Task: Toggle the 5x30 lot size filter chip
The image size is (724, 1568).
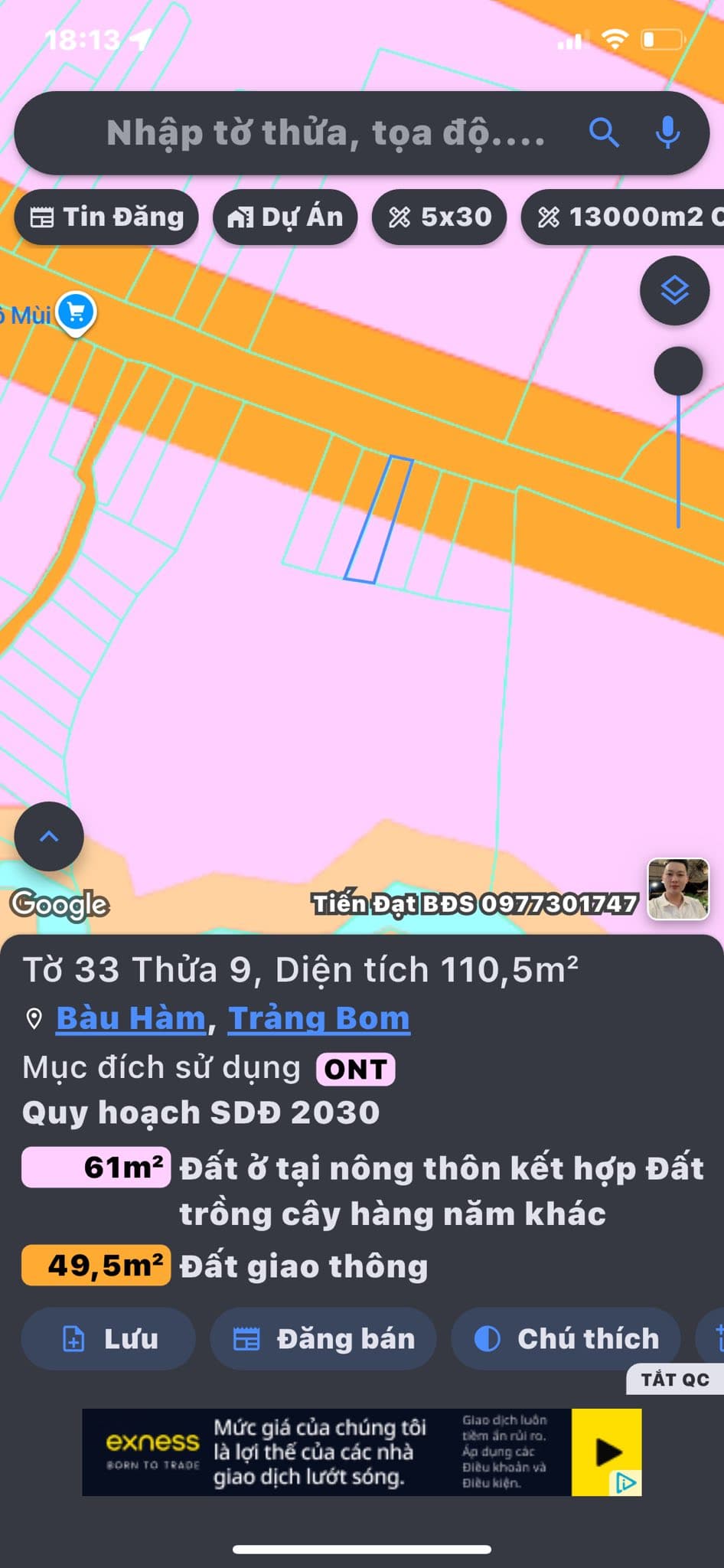Action: 439,217
